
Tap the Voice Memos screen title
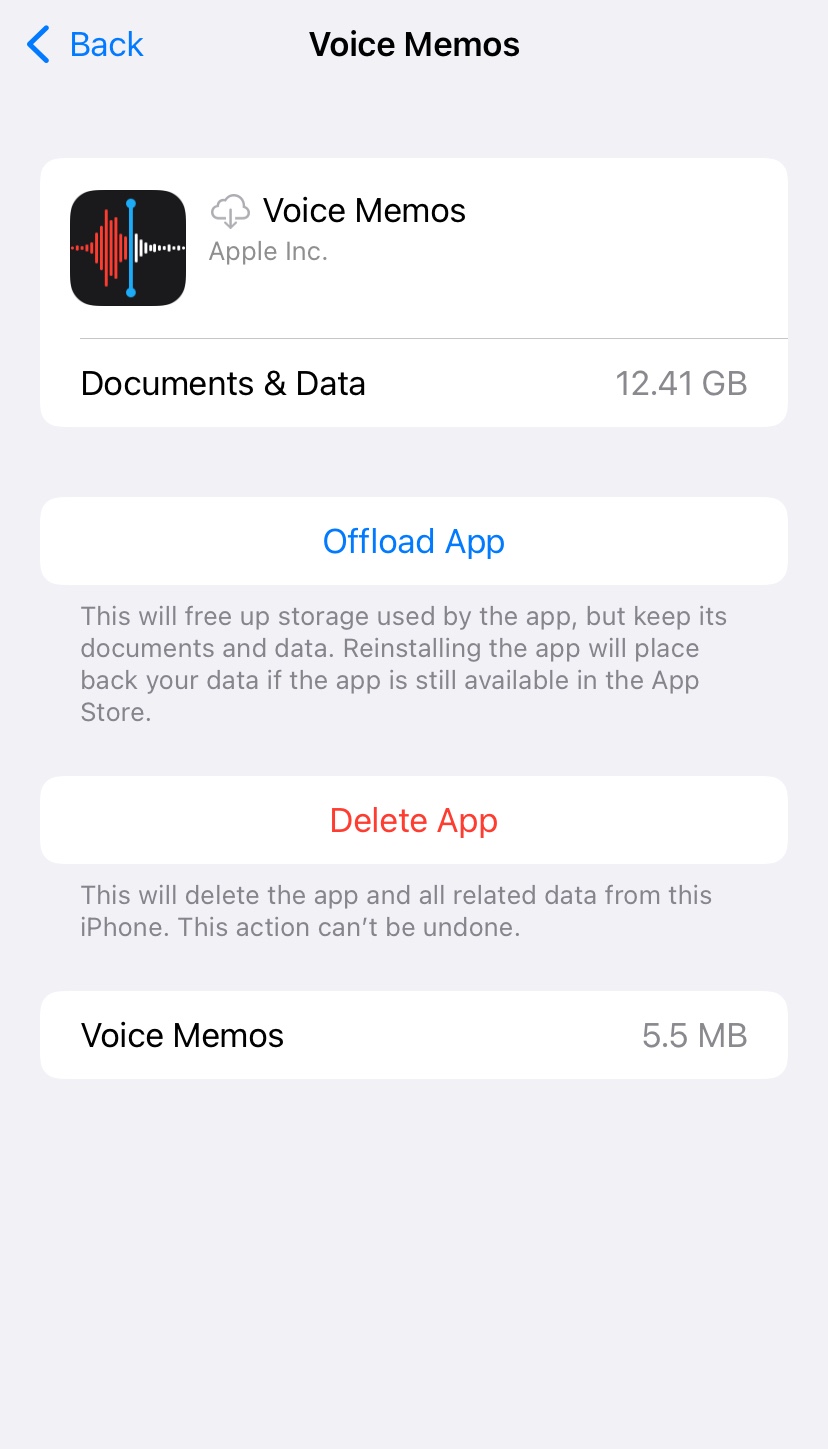pos(413,44)
